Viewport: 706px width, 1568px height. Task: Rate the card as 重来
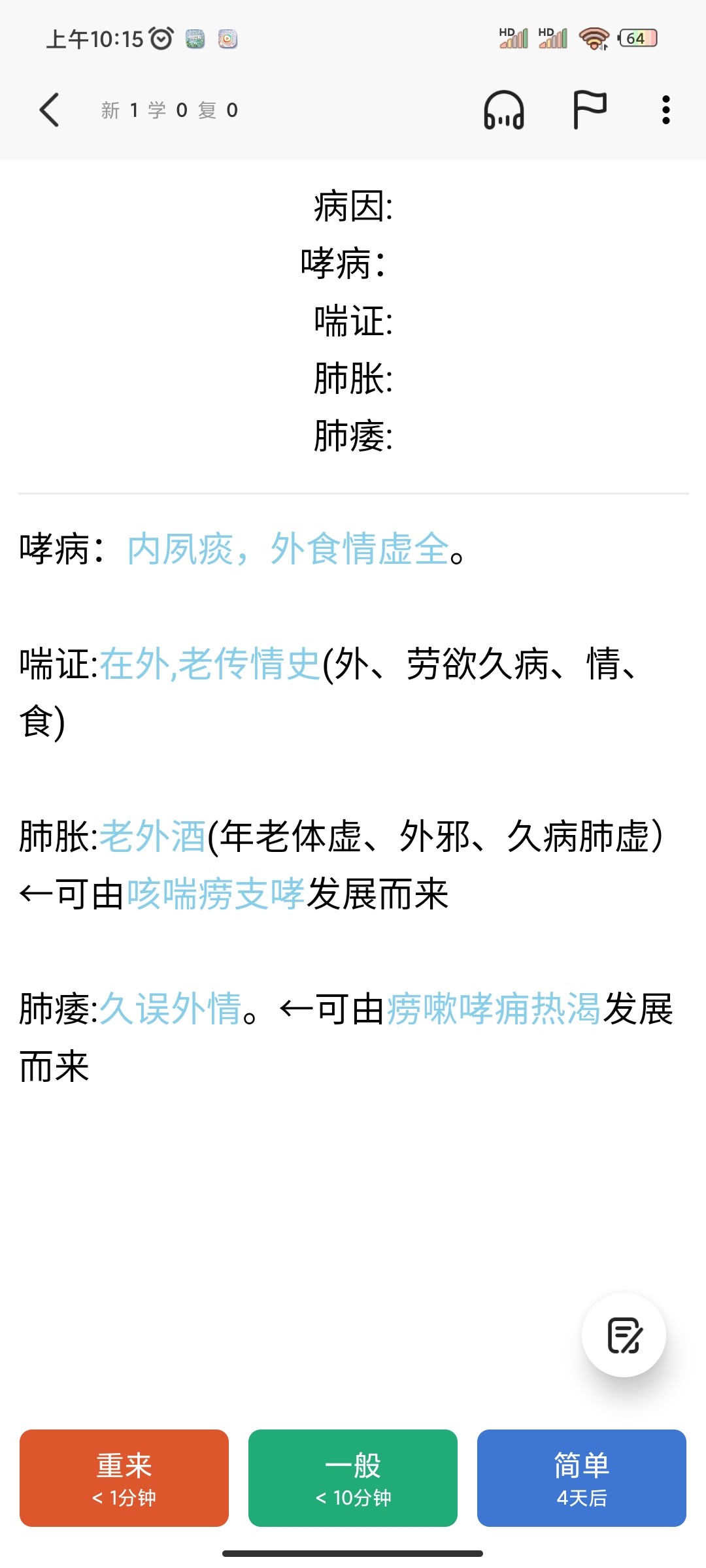[124, 1478]
